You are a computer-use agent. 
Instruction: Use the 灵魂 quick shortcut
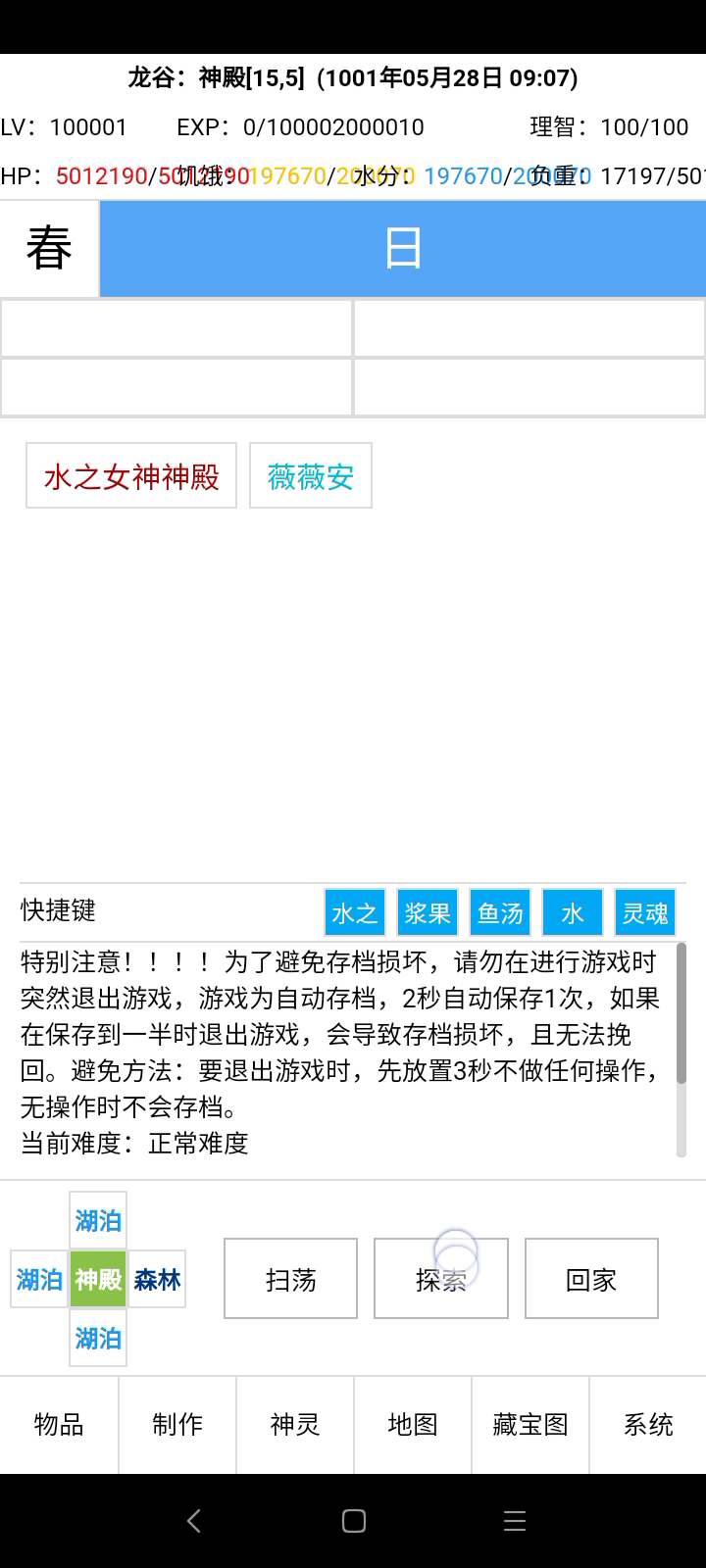(645, 913)
